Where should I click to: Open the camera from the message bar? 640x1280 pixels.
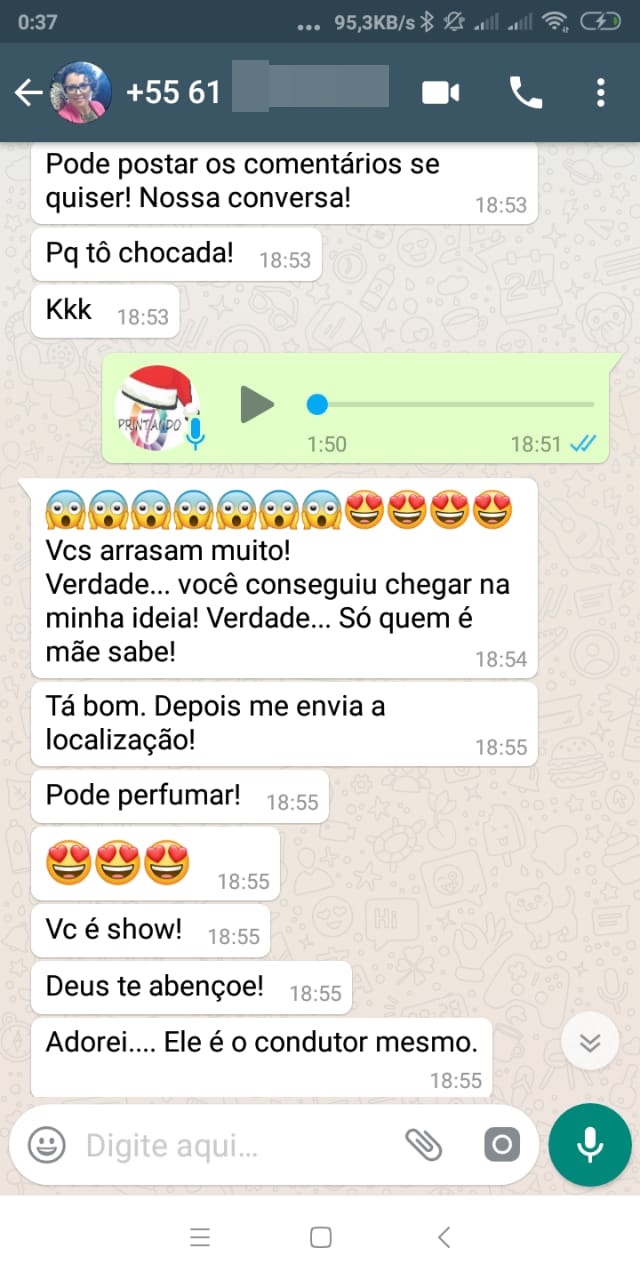pyautogui.click(x=502, y=1145)
